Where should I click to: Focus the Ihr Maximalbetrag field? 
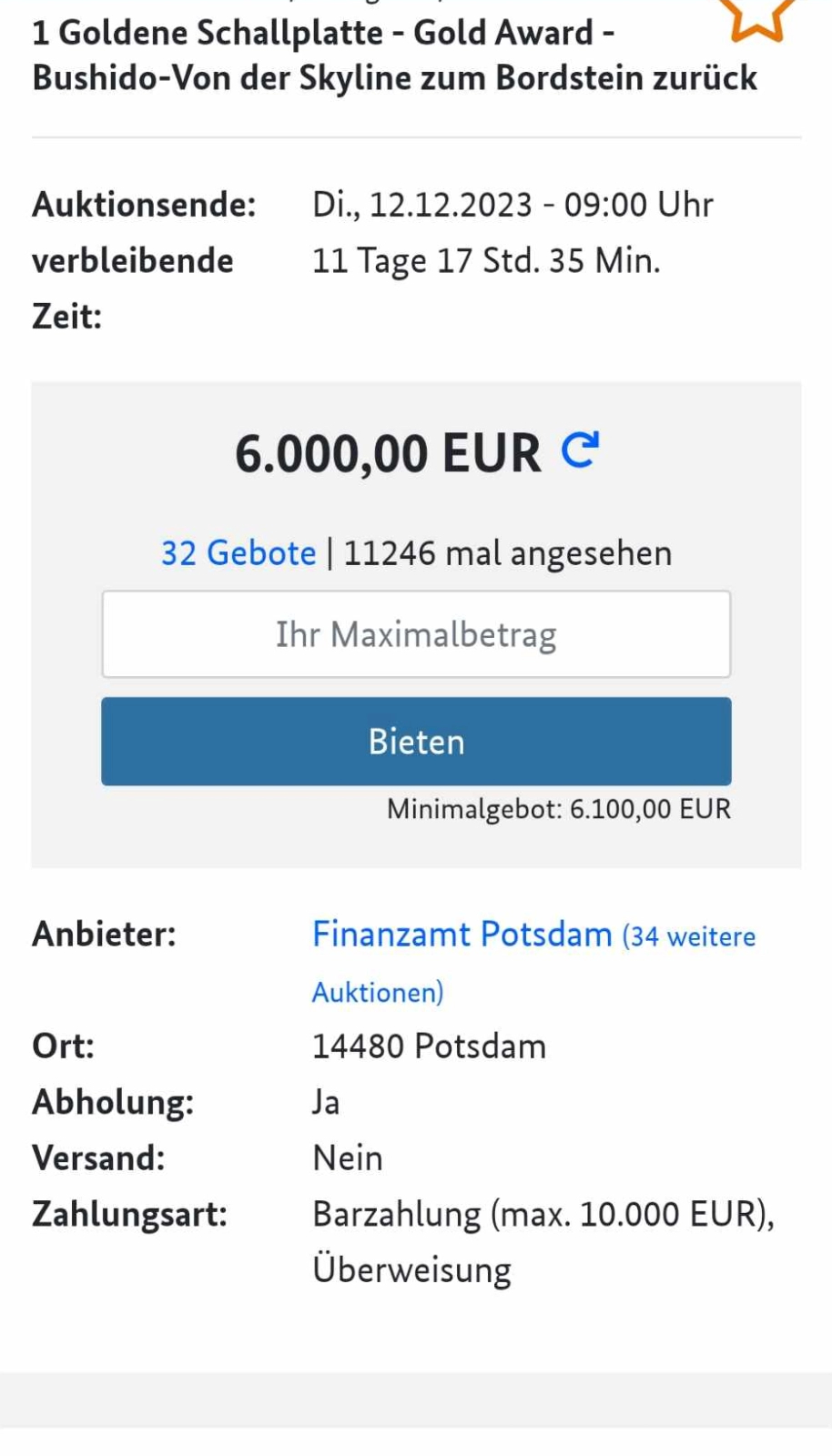416,634
